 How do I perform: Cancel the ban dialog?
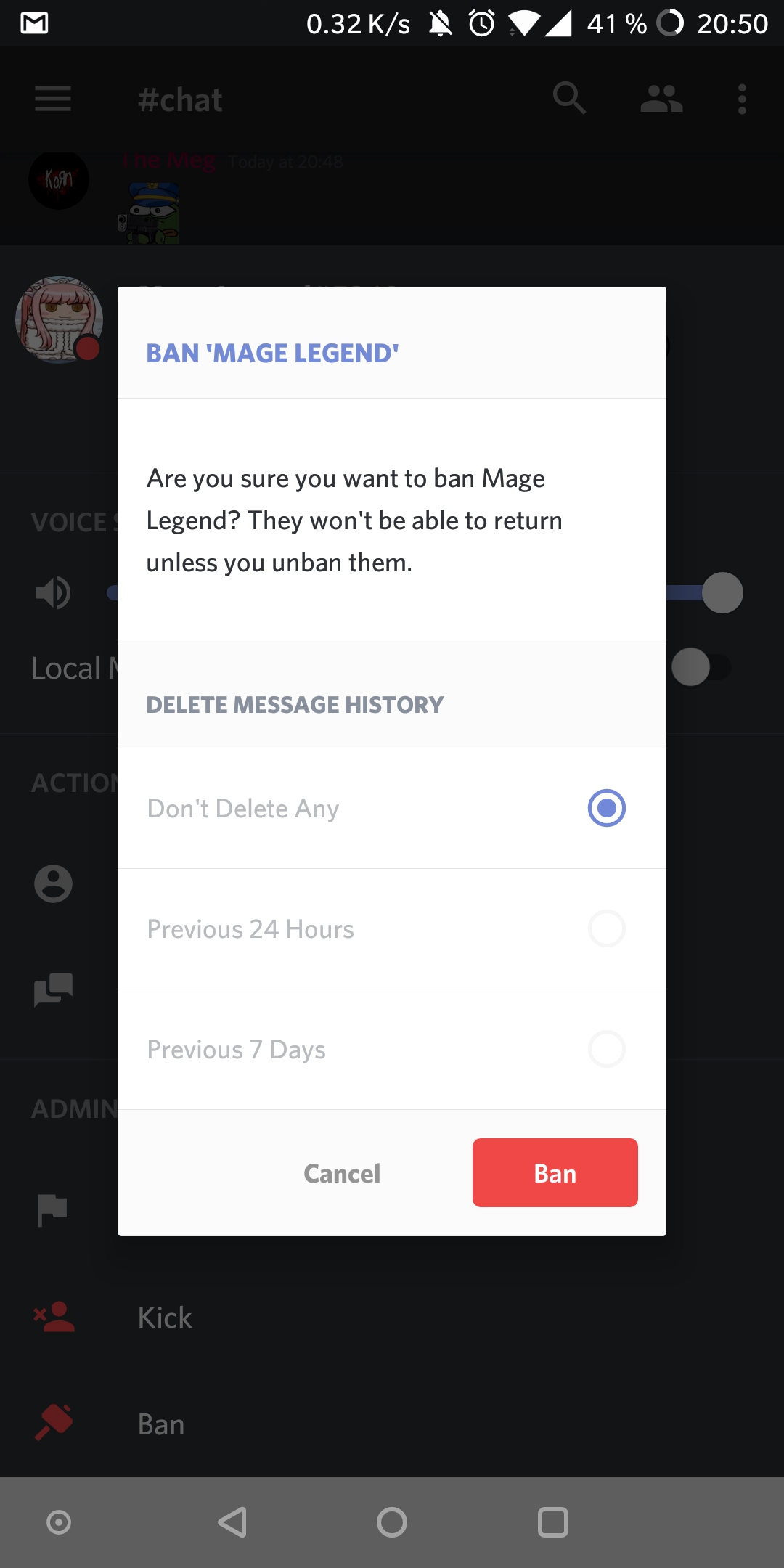[342, 1173]
